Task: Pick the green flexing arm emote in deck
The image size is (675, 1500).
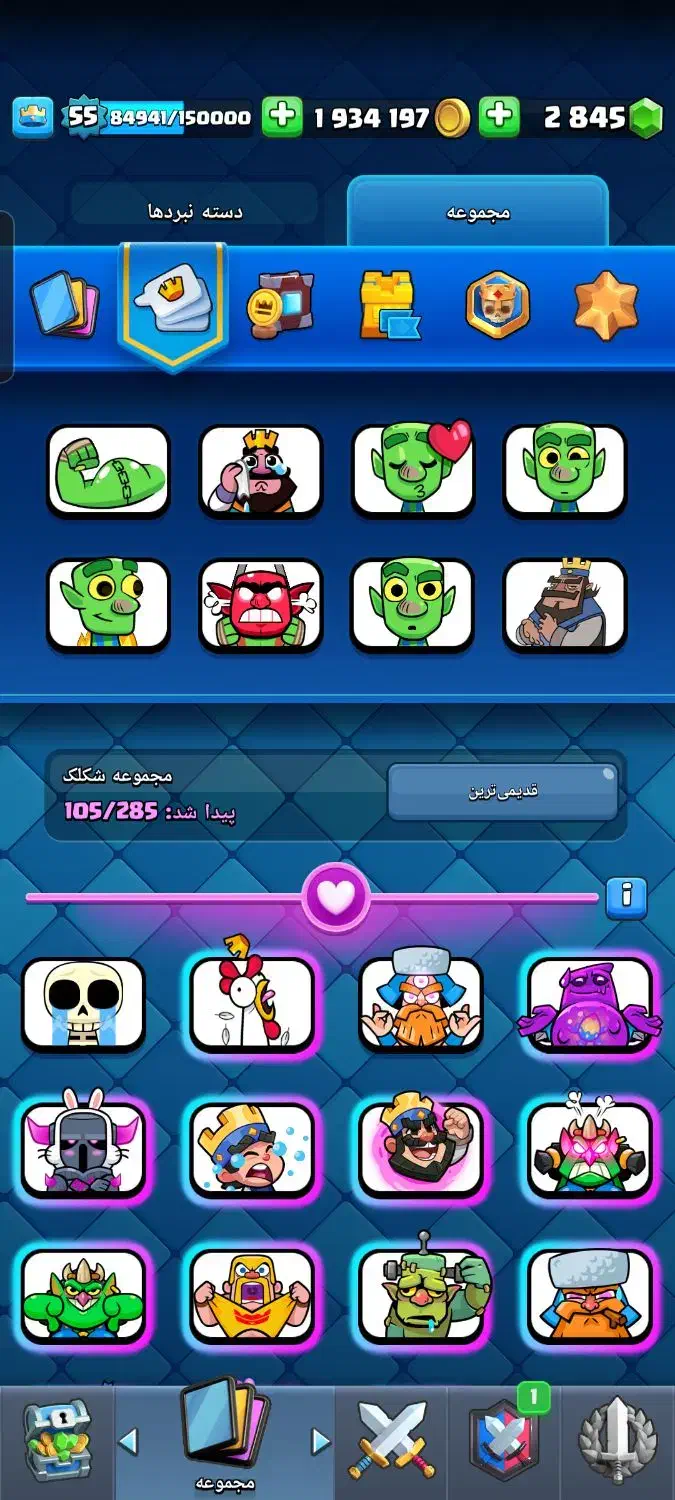Action: [108, 471]
